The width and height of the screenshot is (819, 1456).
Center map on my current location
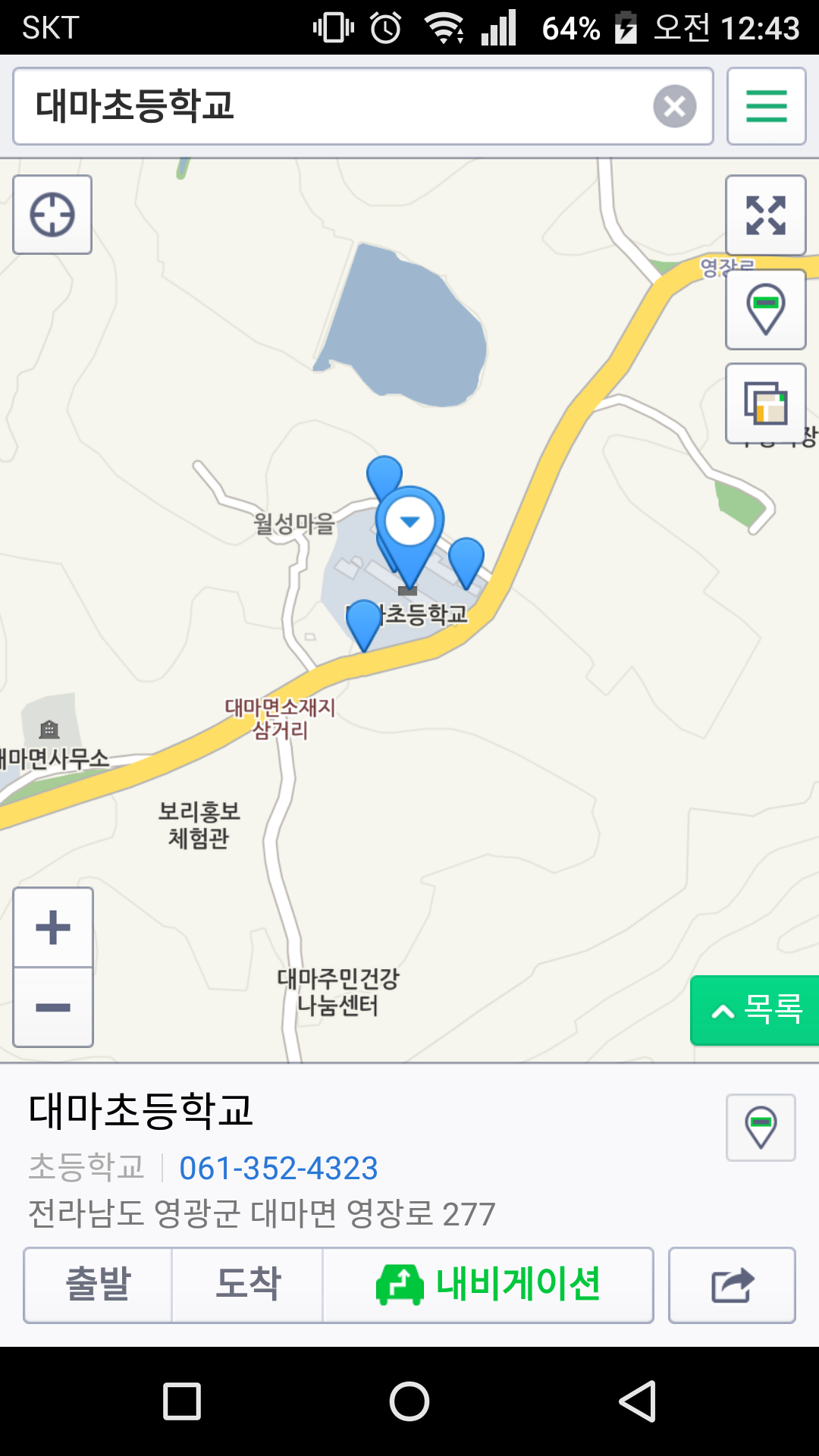pos(52,215)
